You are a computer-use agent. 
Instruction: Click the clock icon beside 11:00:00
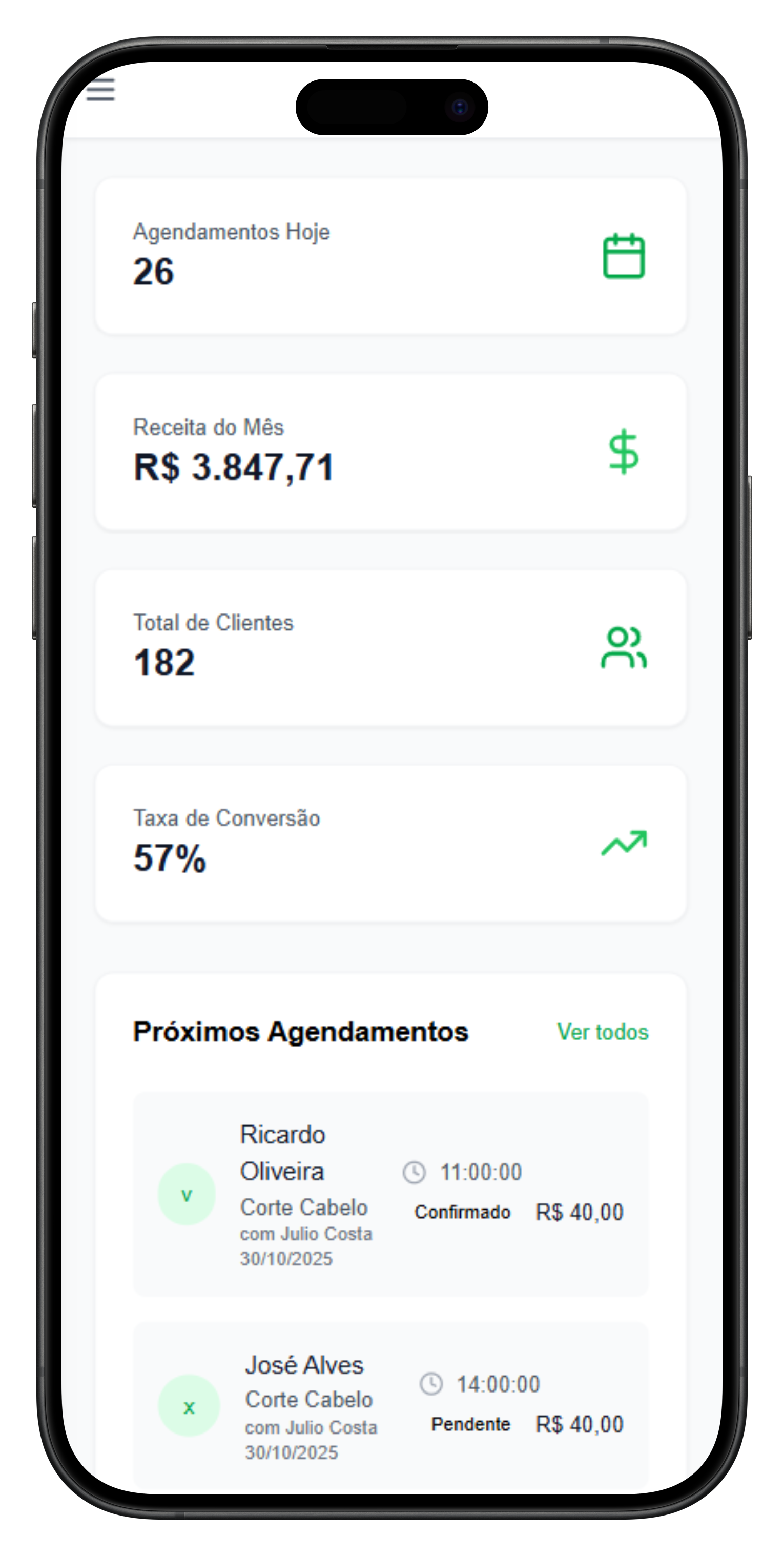pos(415,1171)
